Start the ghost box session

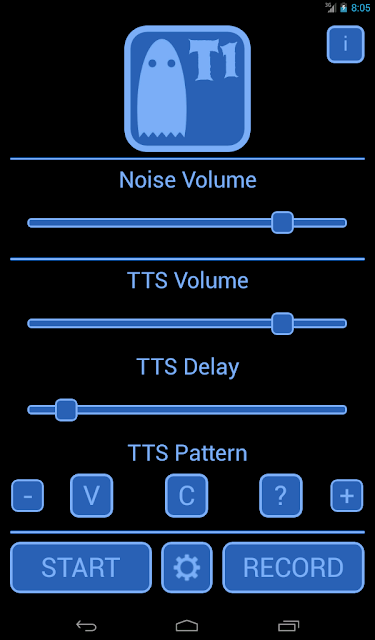click(x=81, y=567)
